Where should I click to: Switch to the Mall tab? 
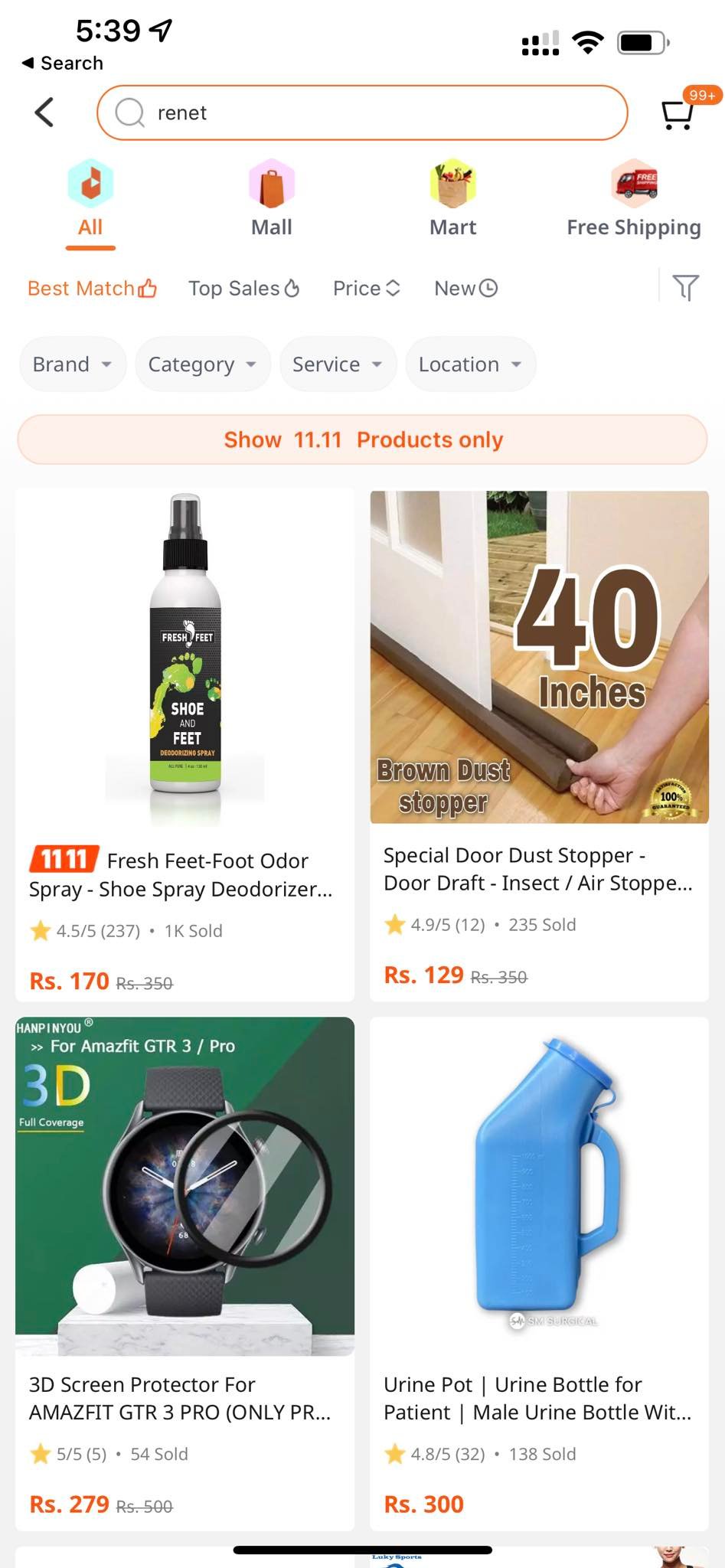click(272, 199)
